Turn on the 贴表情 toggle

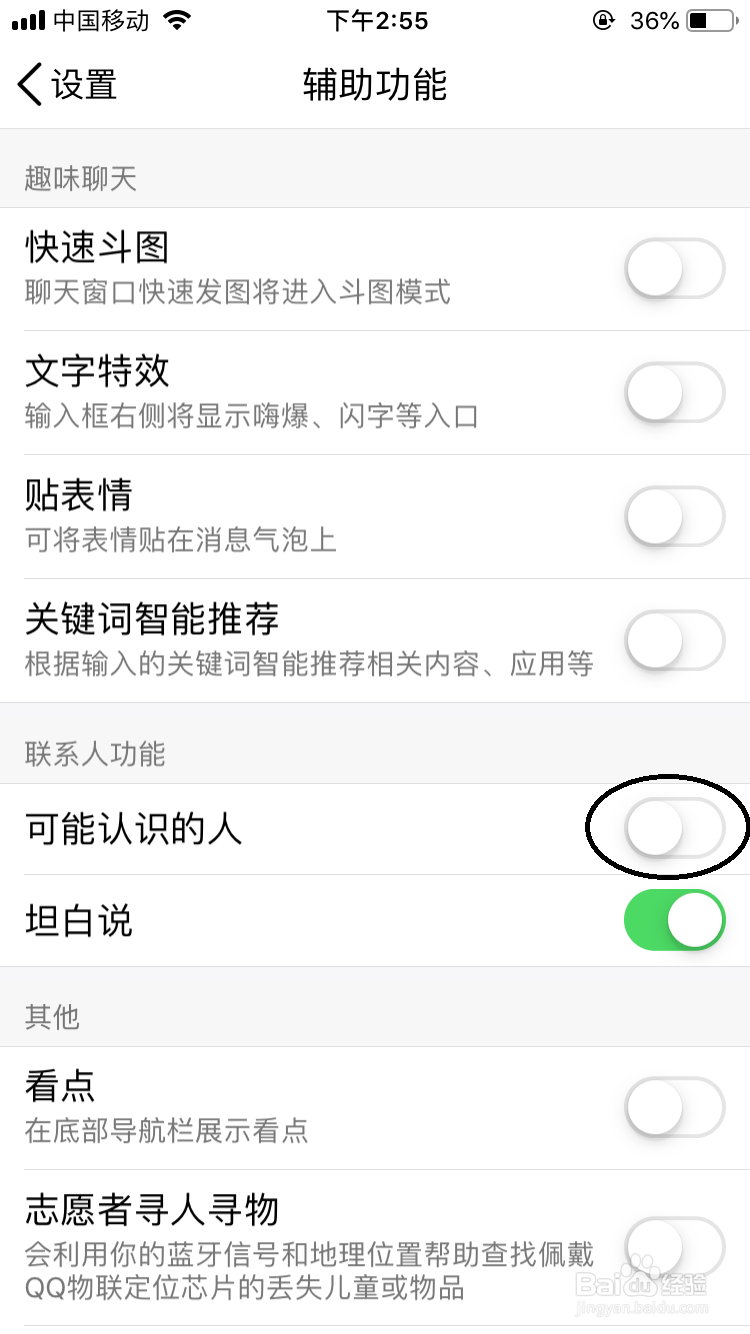pos(674,516)
